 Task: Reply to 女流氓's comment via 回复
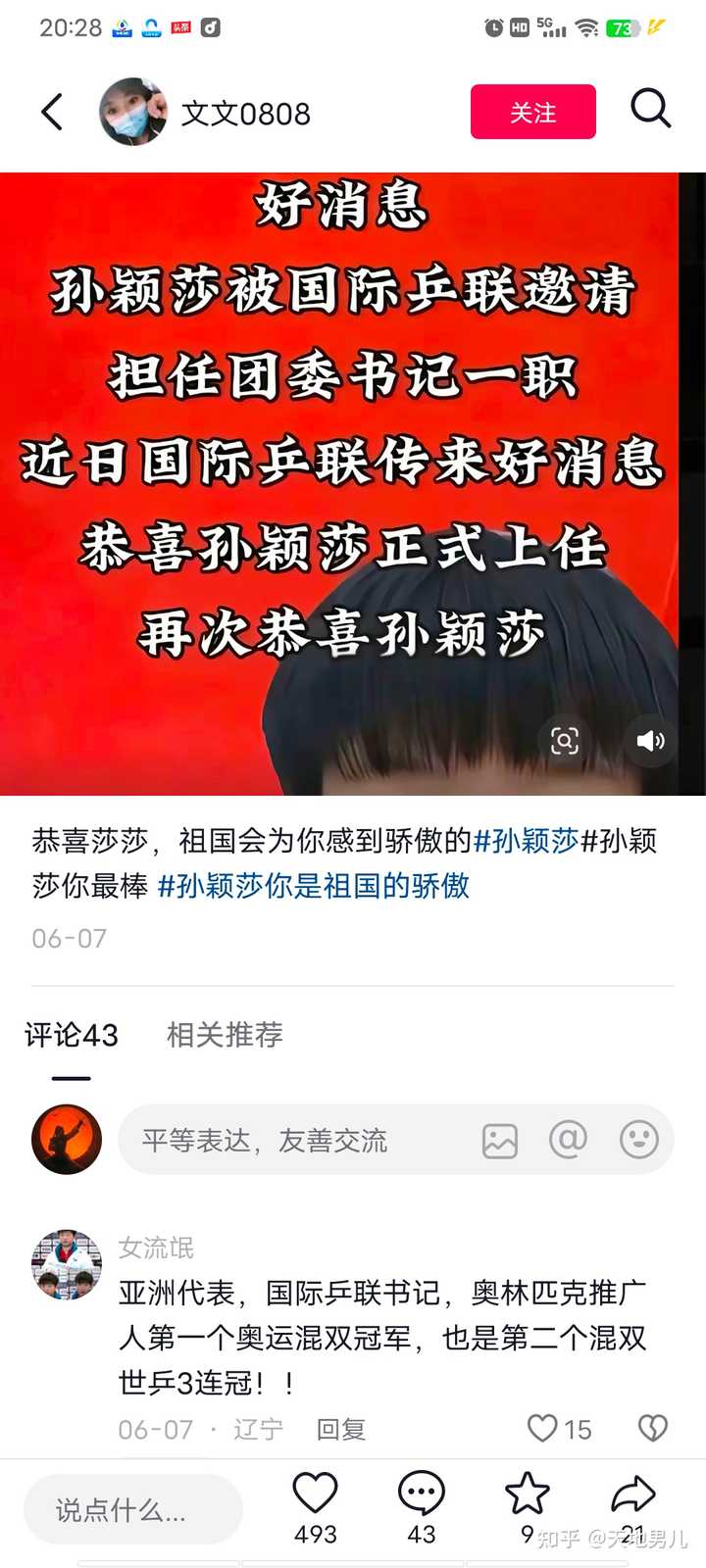341,1430
